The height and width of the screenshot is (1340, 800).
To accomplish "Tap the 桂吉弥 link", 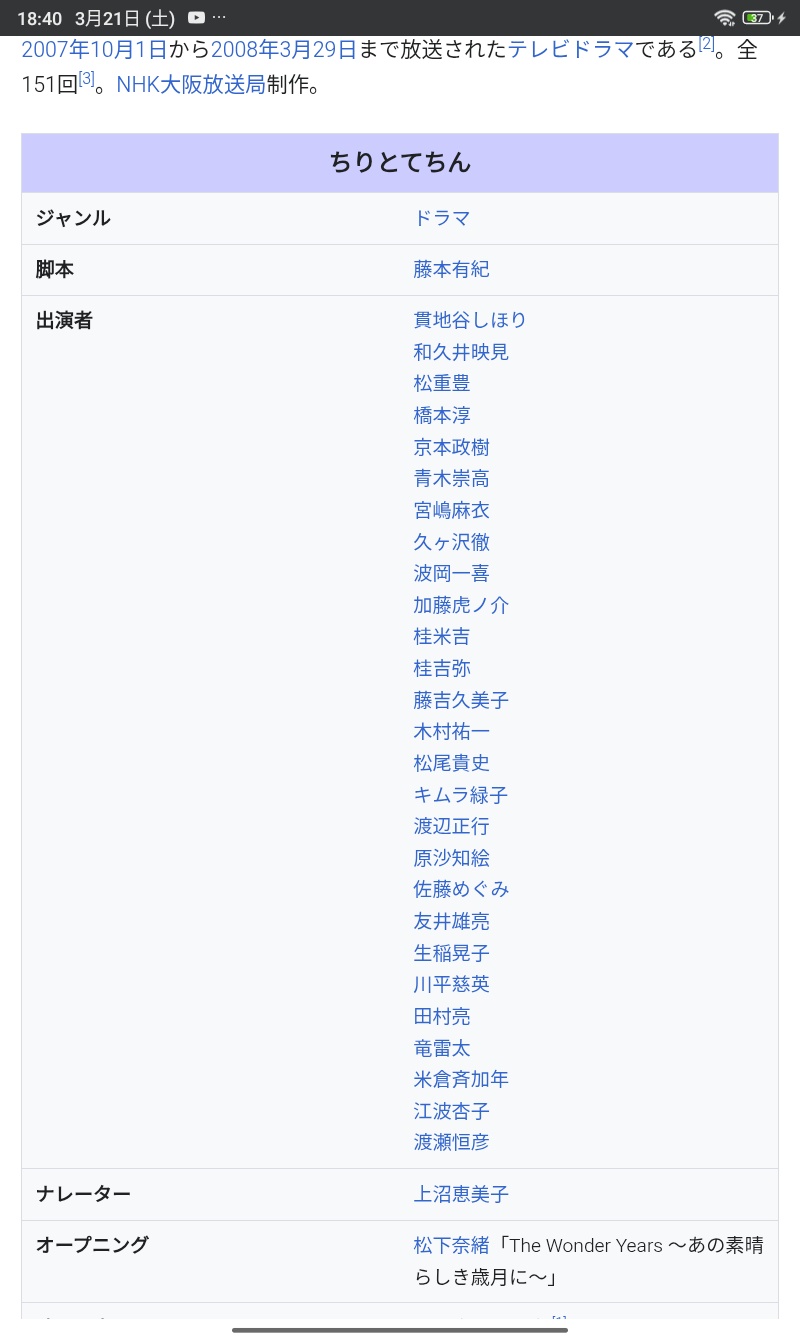I will 441,668.
